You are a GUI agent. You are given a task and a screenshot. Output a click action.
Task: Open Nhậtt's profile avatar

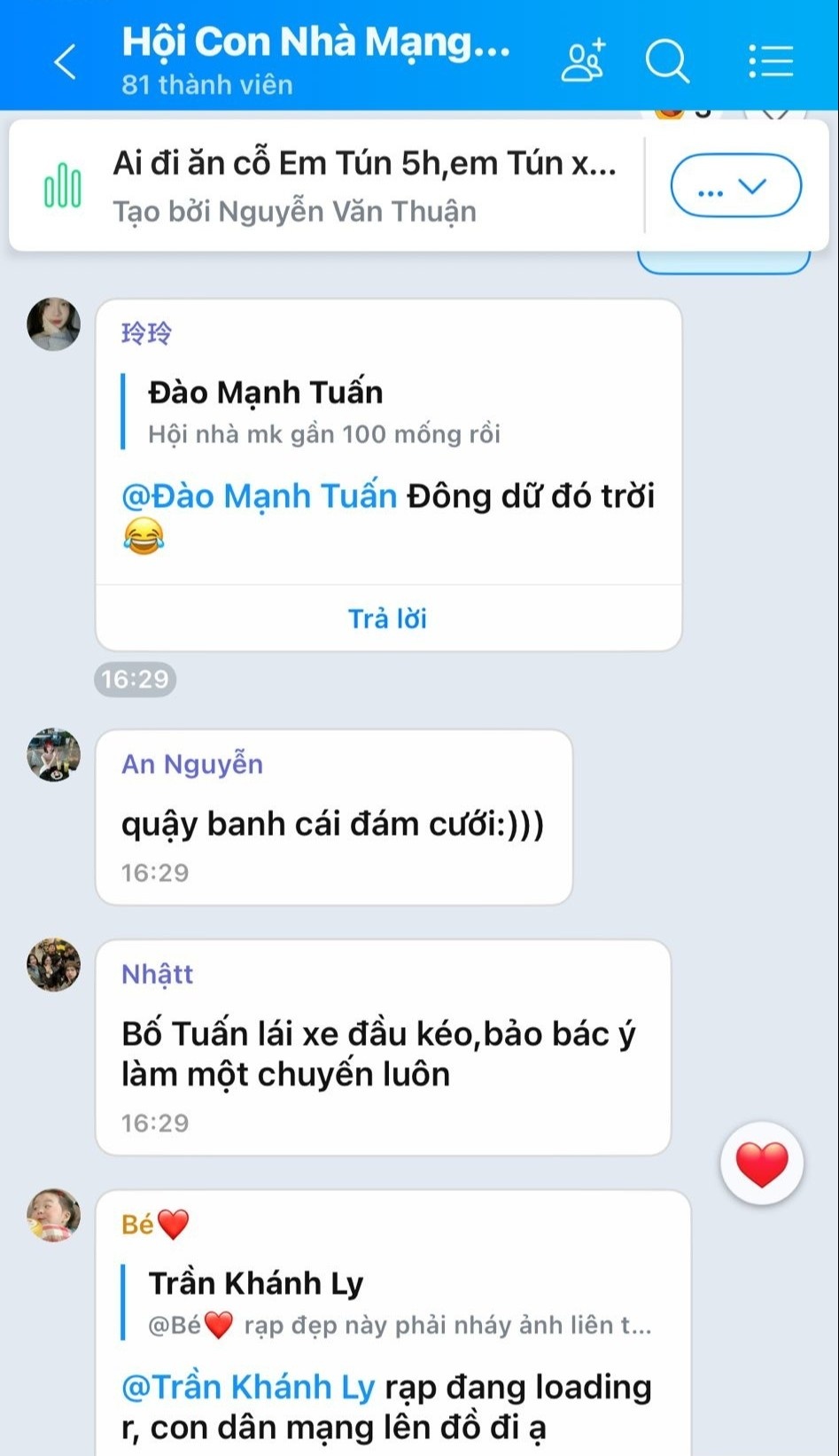pyautogui.click(x=54, y=965)
